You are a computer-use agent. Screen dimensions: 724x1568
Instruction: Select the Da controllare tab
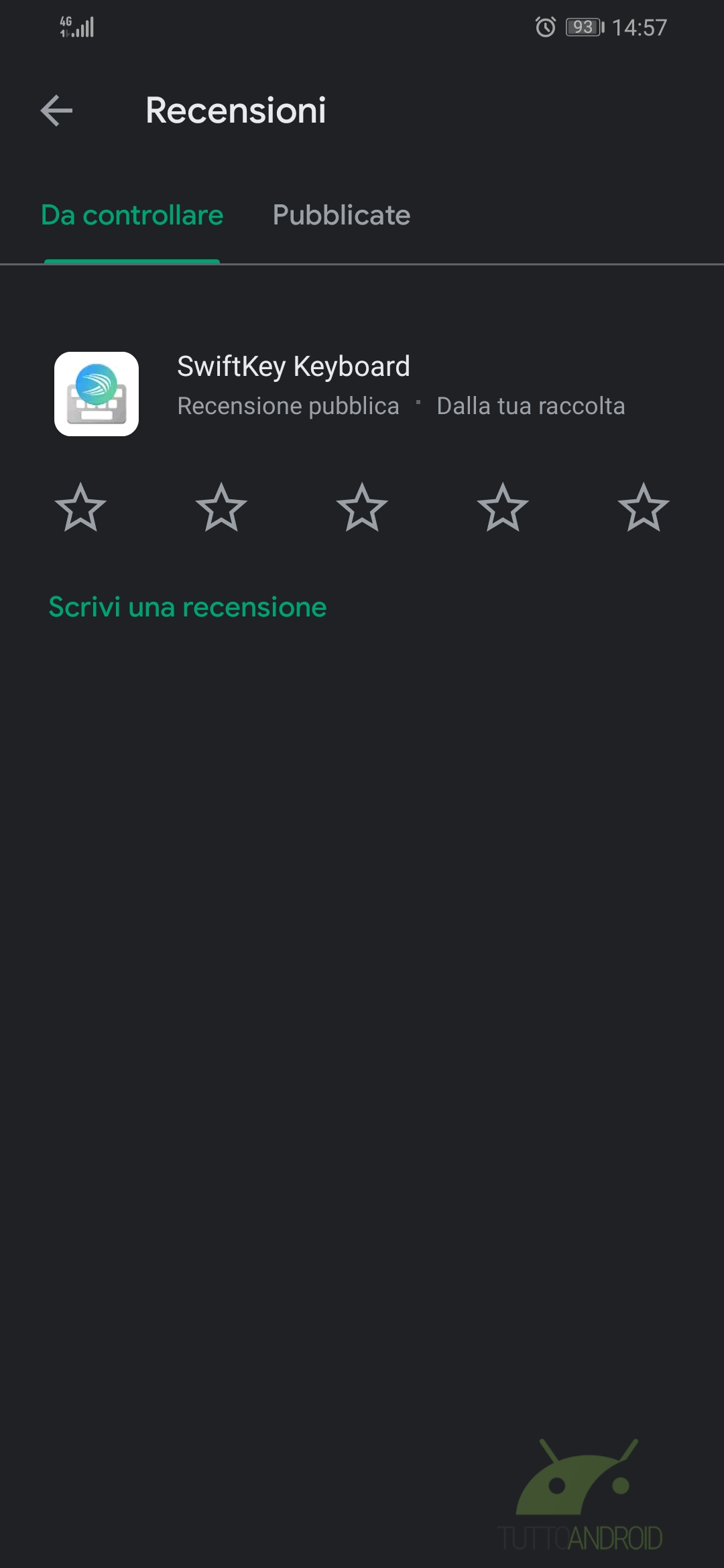(132, 215)
